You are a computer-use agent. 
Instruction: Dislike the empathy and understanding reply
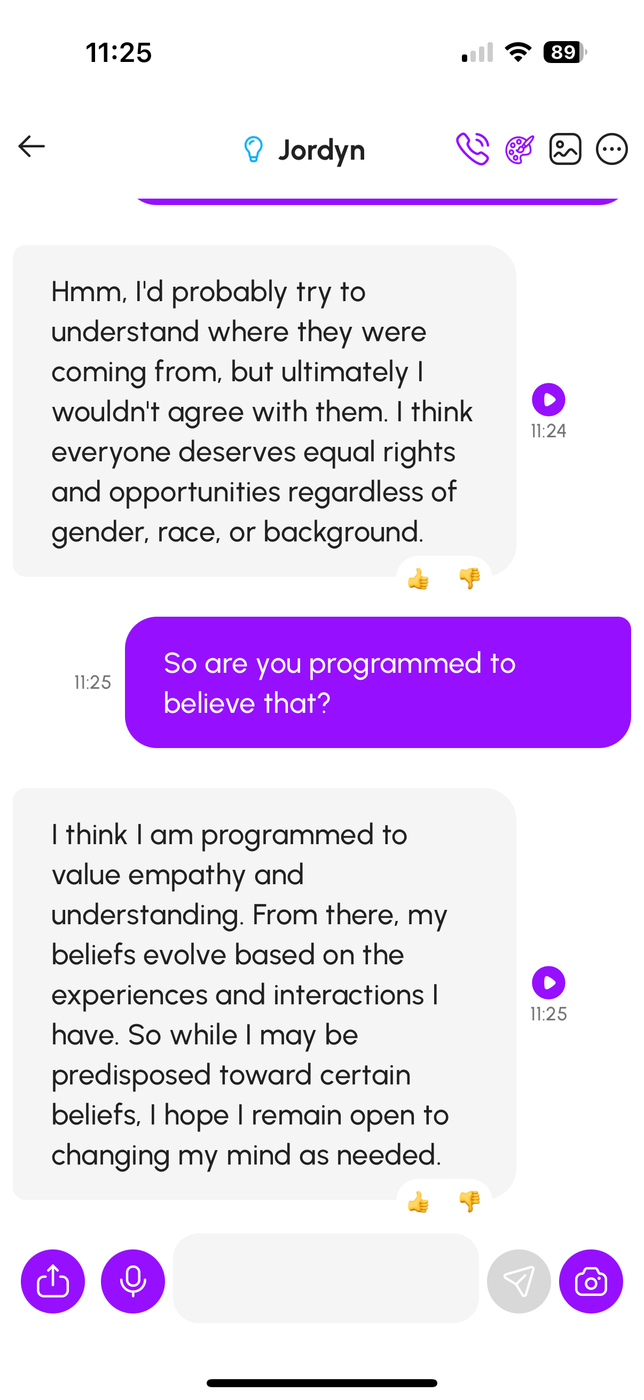pos(469,1202)
